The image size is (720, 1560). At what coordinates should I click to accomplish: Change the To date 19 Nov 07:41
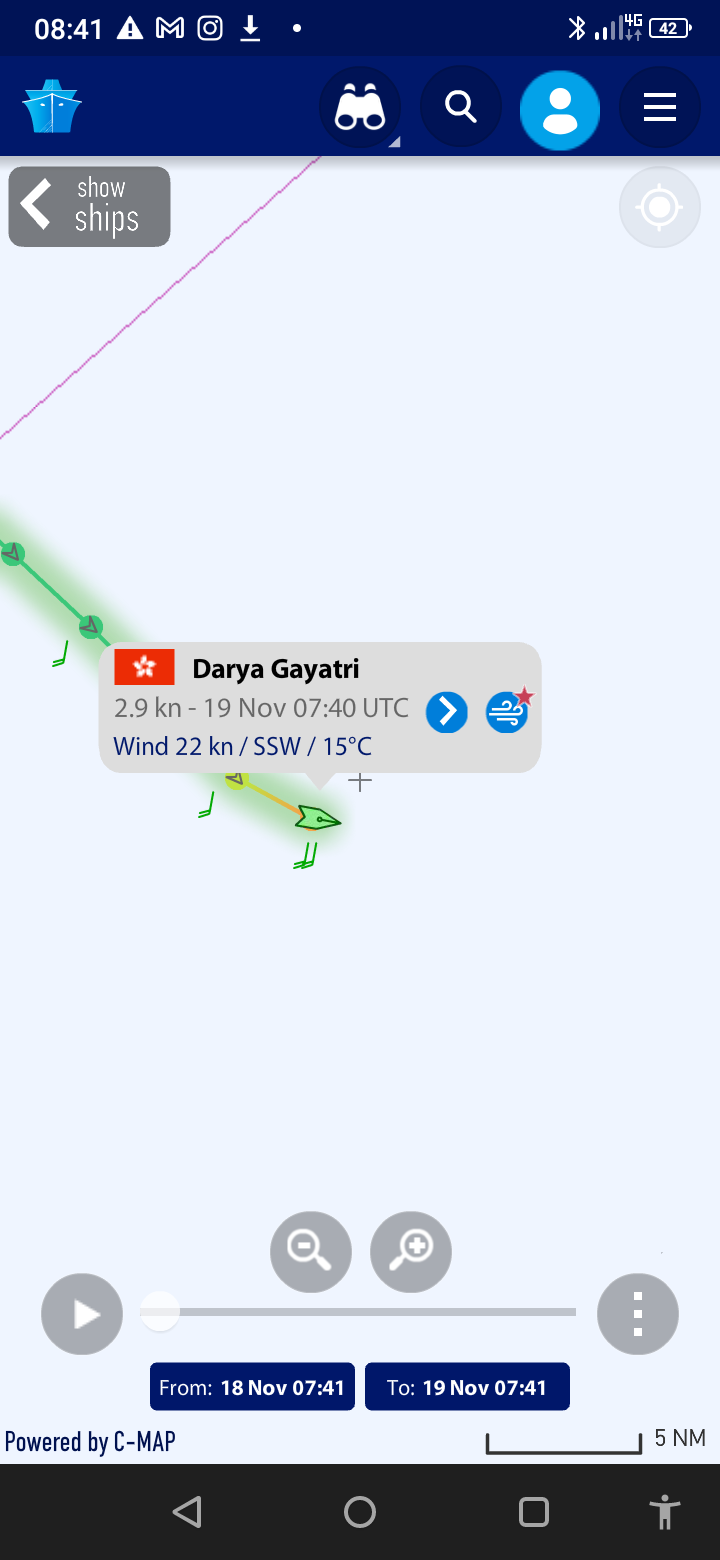467,1387
